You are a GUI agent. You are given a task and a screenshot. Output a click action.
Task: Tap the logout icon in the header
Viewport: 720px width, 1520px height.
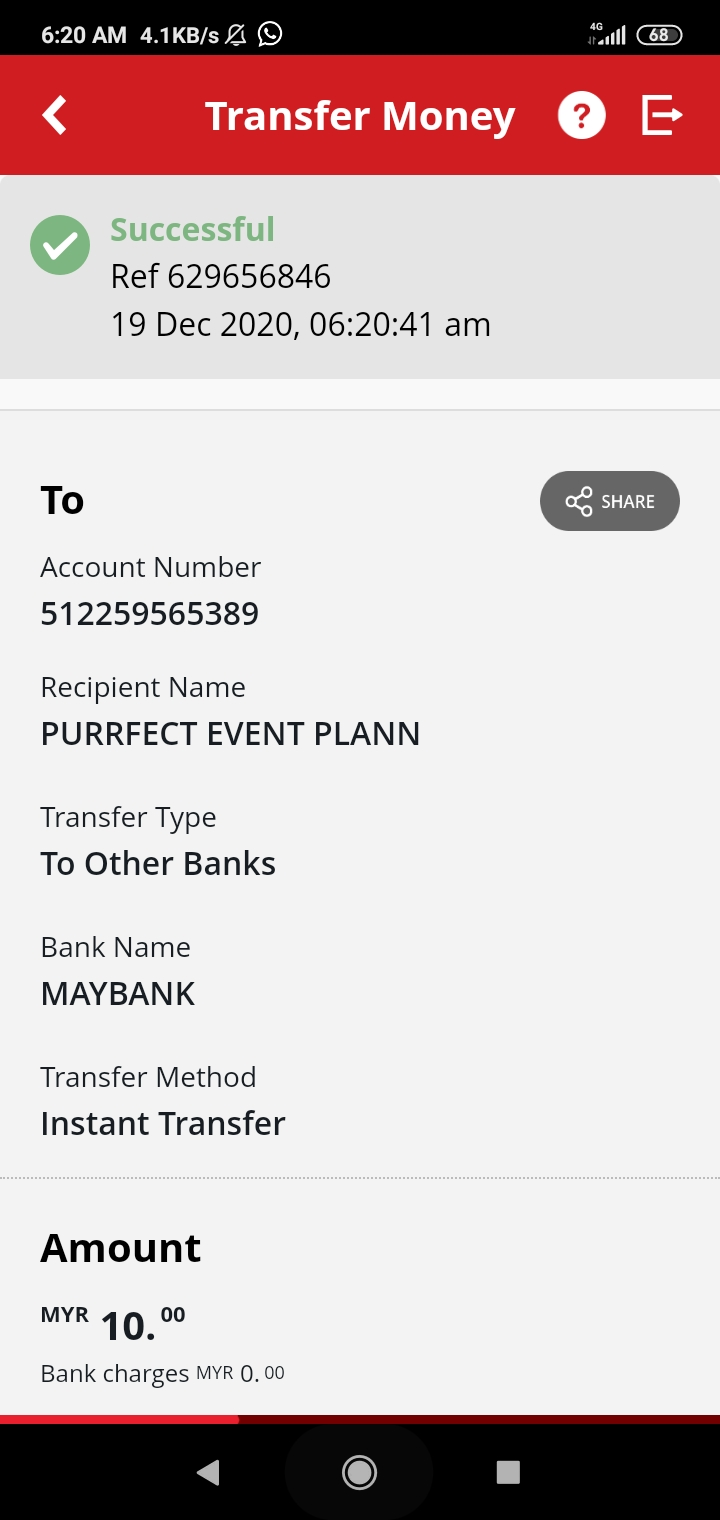(x=661, y=115)
